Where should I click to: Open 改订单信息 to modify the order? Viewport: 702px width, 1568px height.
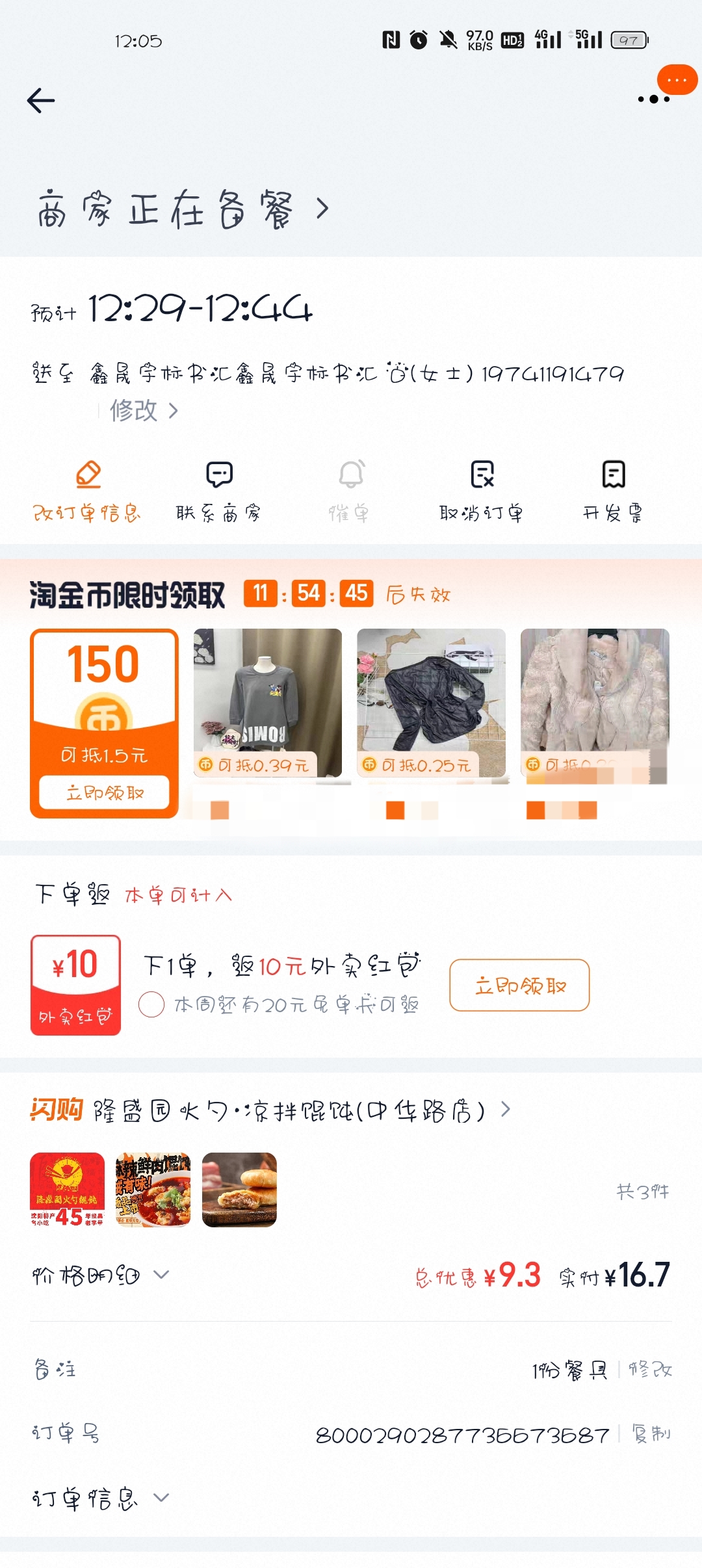point(87,491)
